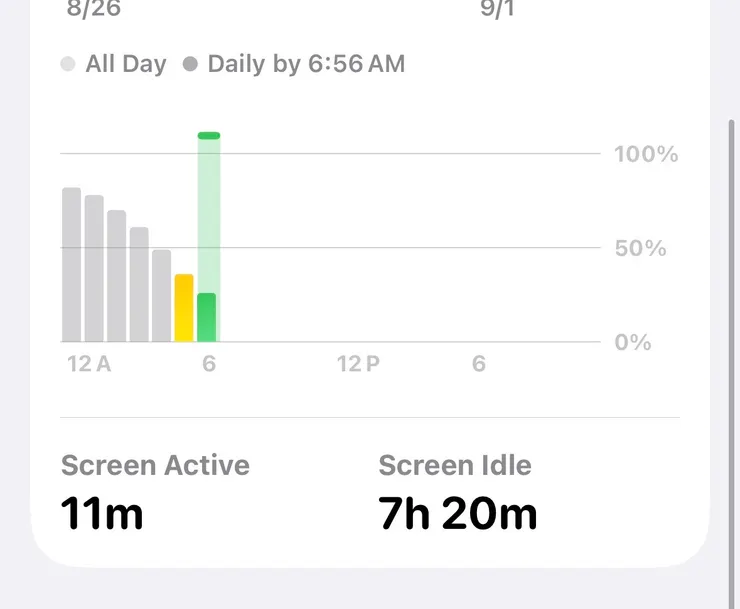This screenshot has height=609, width=740.
Task: Select the green battery bar at 6
Action: (207, 317)
